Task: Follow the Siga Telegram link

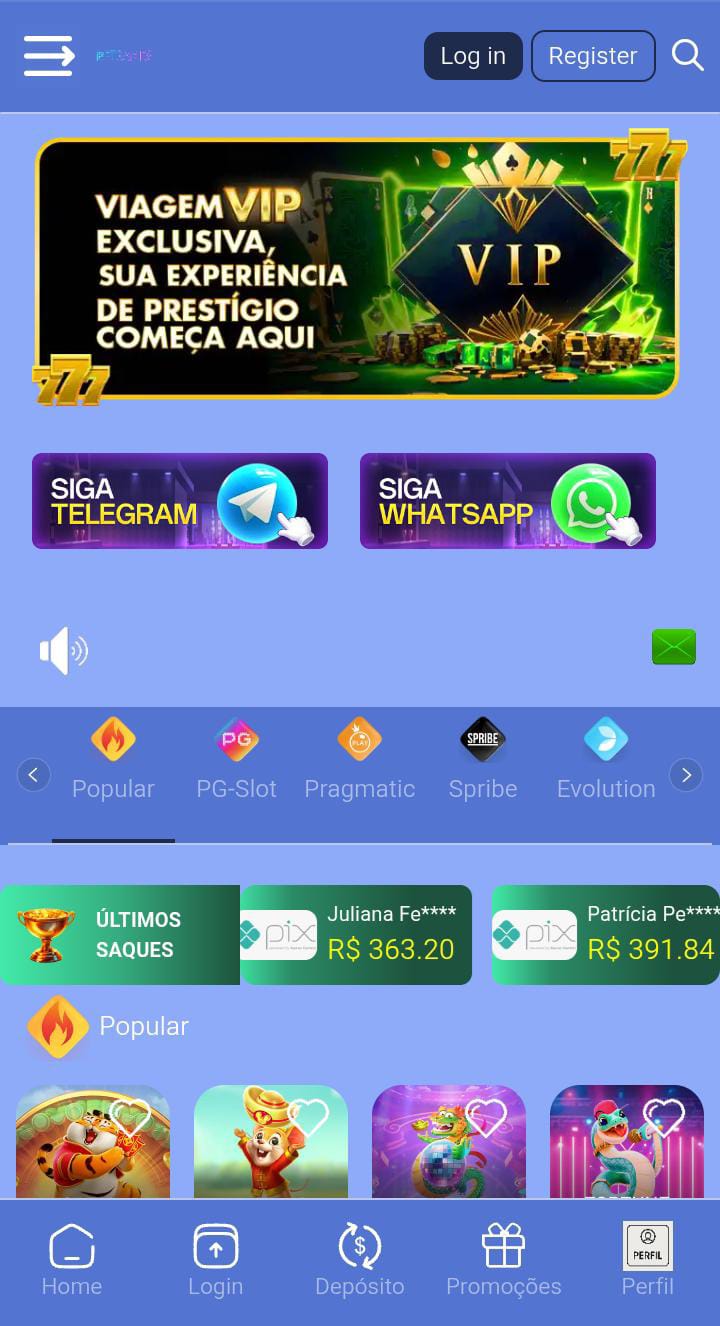Action: [180, 501]
